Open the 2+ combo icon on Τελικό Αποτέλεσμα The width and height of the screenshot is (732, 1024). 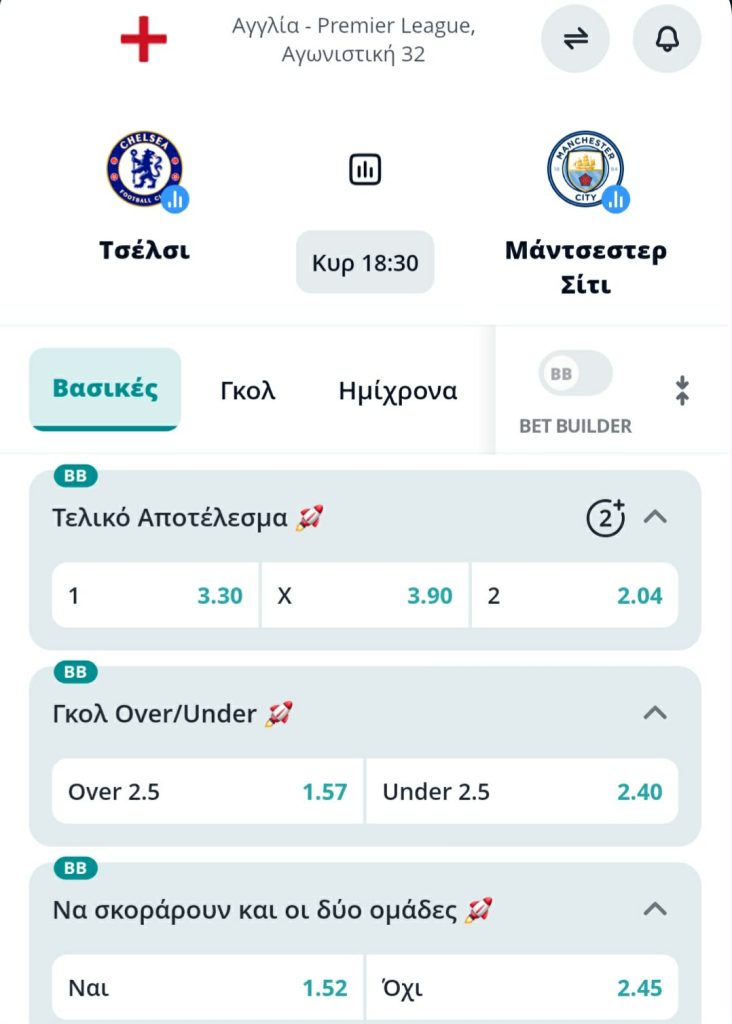pyautogui.click(x=606, y=517)
